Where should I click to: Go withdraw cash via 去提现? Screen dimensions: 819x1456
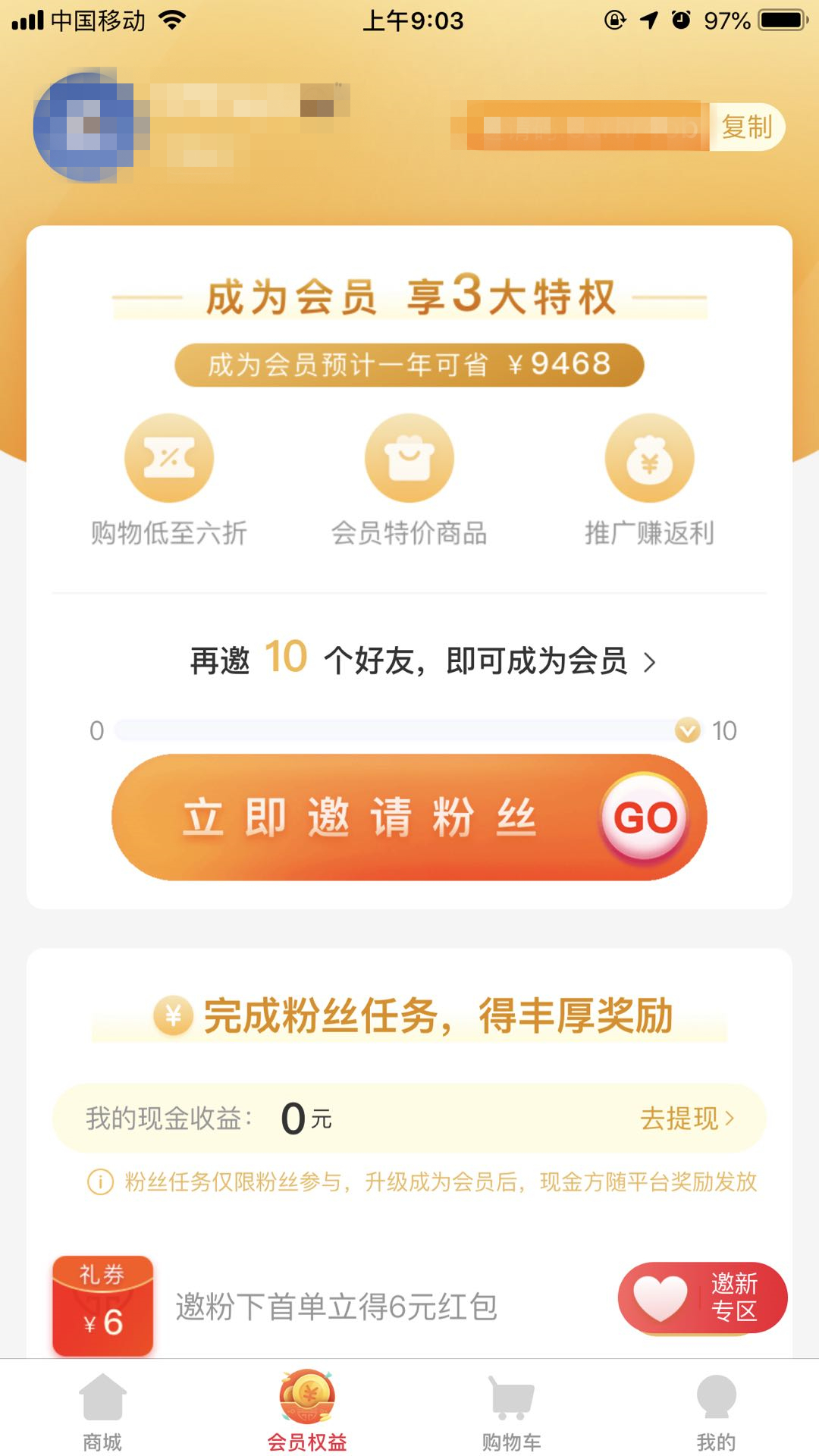tap(686, 1118)
